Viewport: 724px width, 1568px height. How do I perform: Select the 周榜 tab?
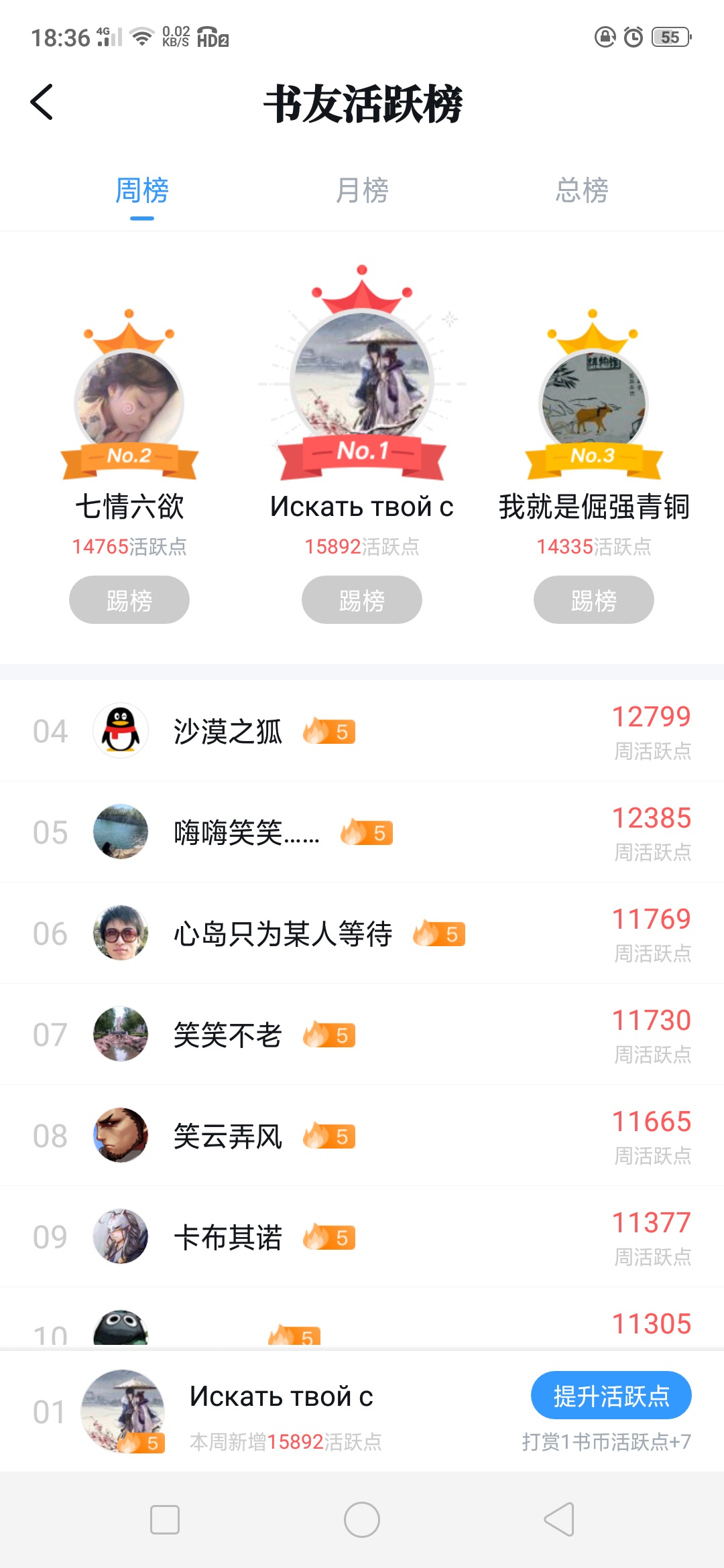tap(141, 191)
